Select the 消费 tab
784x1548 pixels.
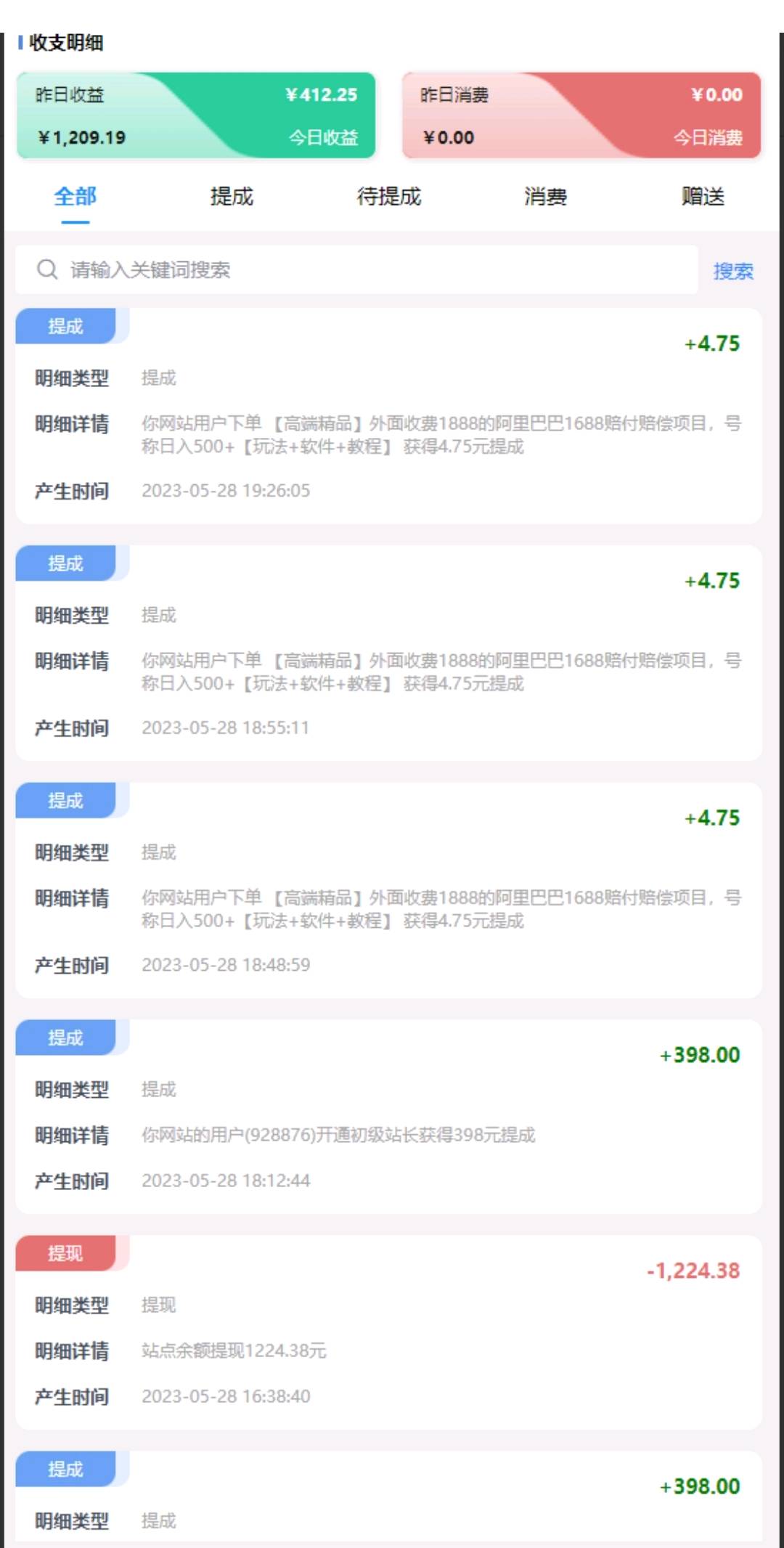point(545,197)
